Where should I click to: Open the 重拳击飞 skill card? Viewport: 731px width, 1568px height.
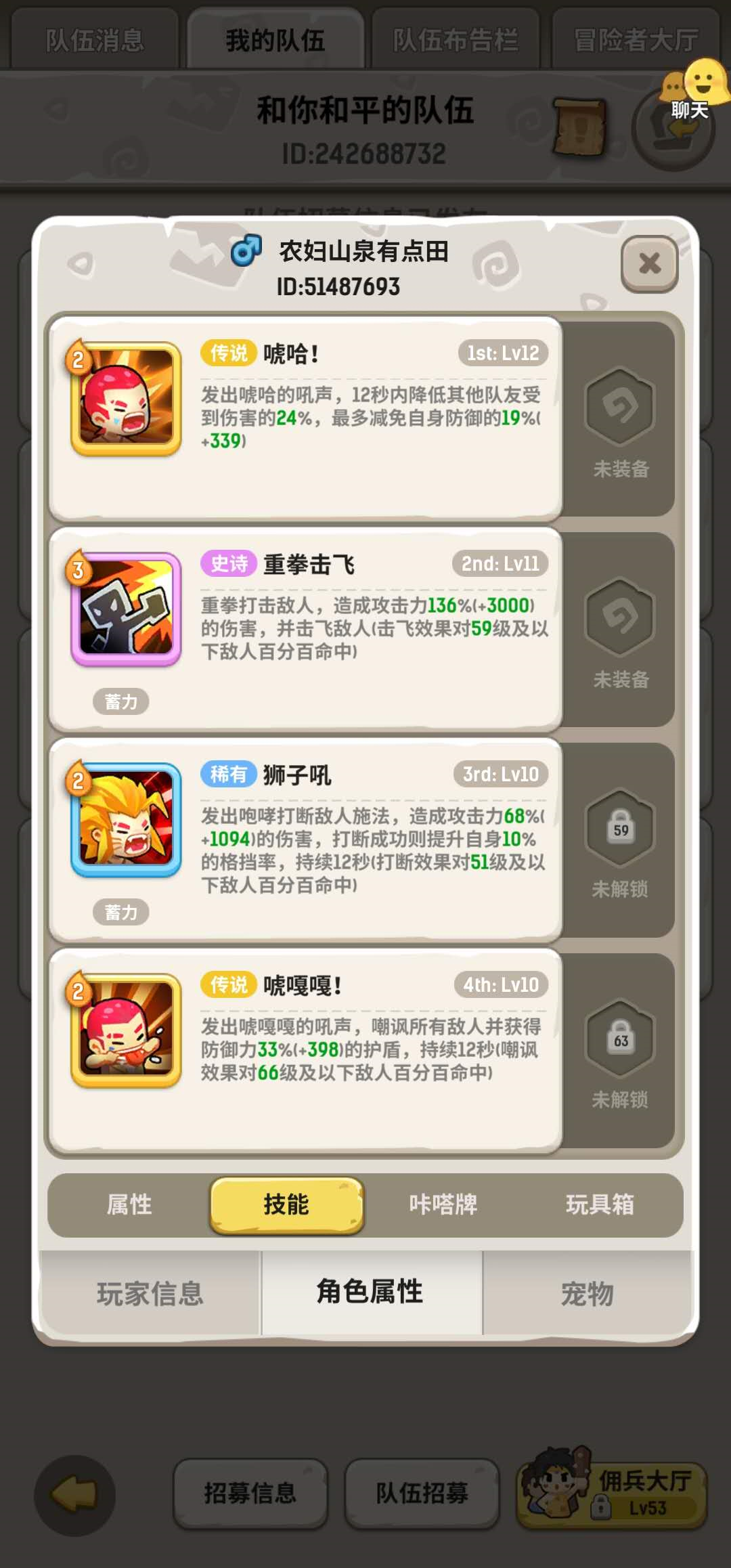[306, 630]
